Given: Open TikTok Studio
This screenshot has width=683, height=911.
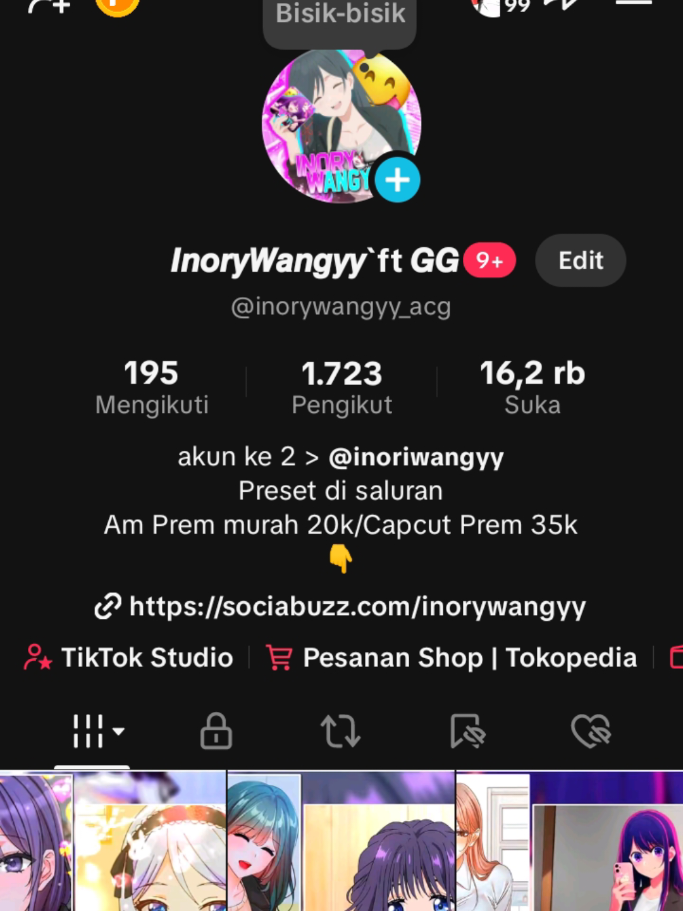Looking at the screenshot, I should click(130, 657).
